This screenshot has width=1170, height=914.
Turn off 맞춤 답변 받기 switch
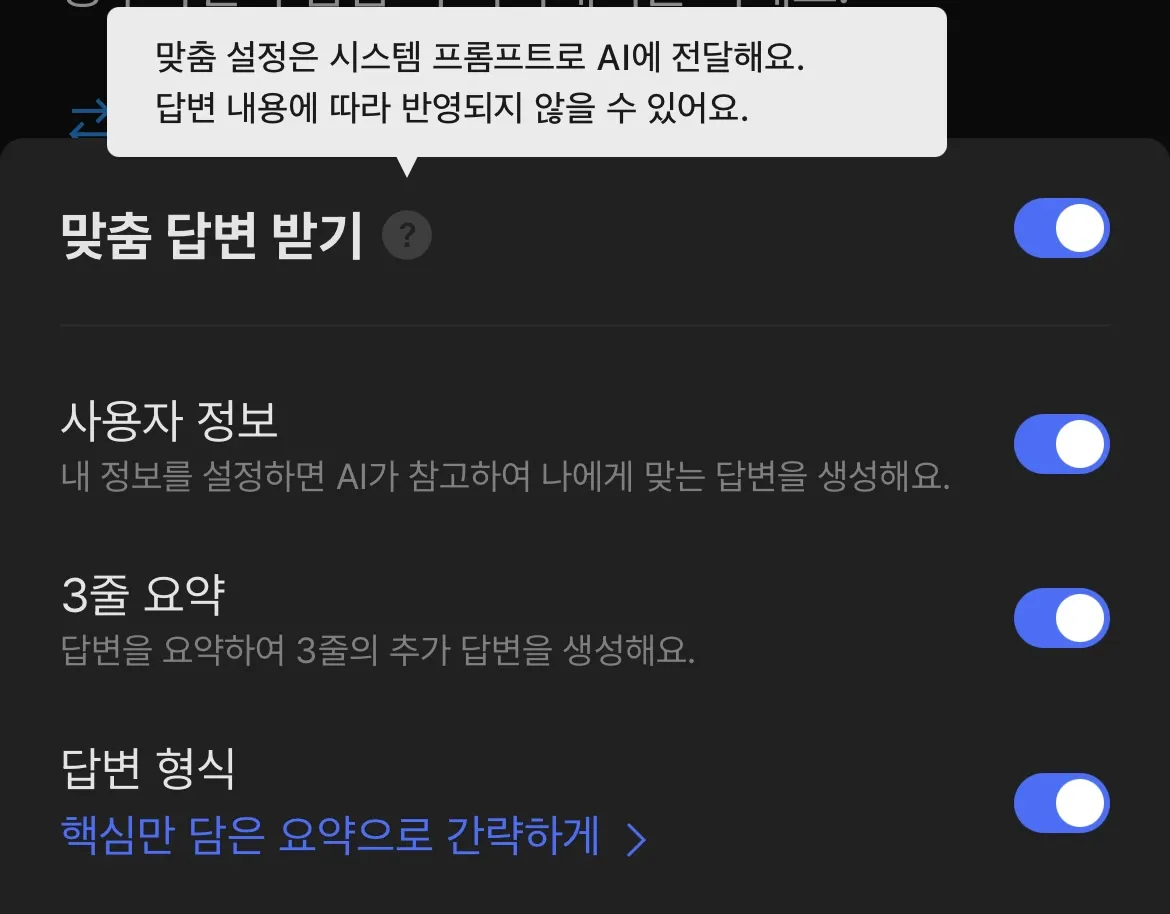point(1061,229)
